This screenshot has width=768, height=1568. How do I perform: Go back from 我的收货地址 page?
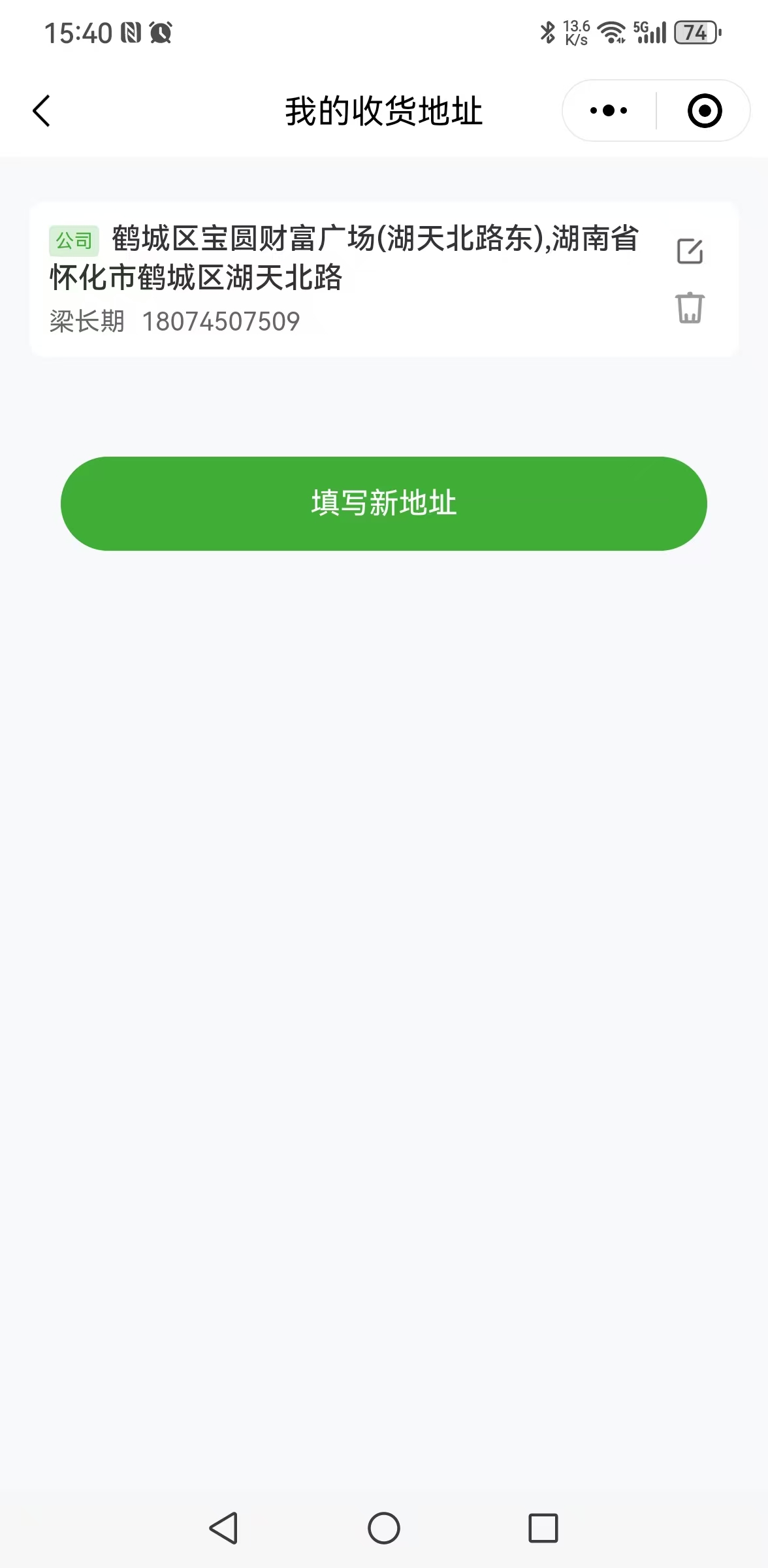(x=42, y=110)
